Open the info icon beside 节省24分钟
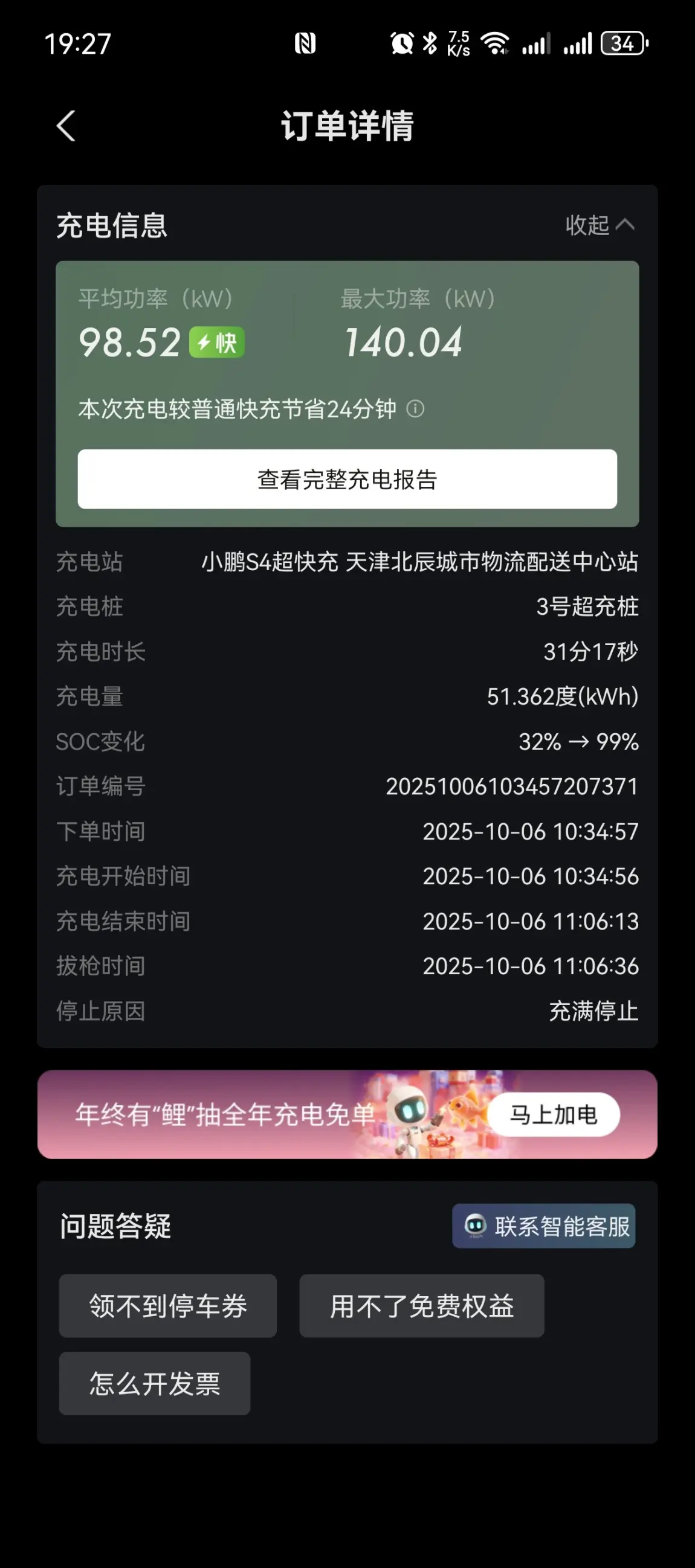This screenshot has height=1568, width=695. point(415,408)
